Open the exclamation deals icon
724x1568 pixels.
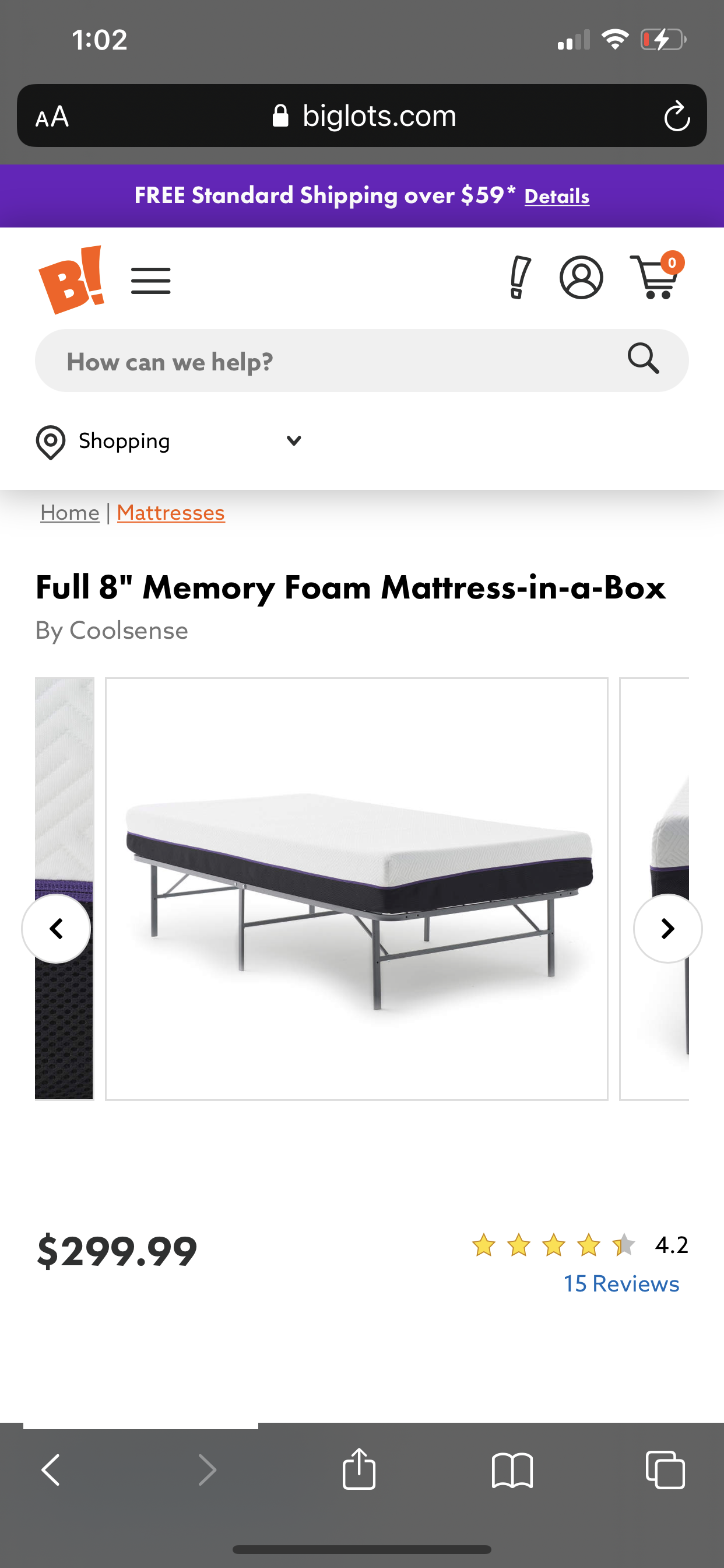(519, 278)
